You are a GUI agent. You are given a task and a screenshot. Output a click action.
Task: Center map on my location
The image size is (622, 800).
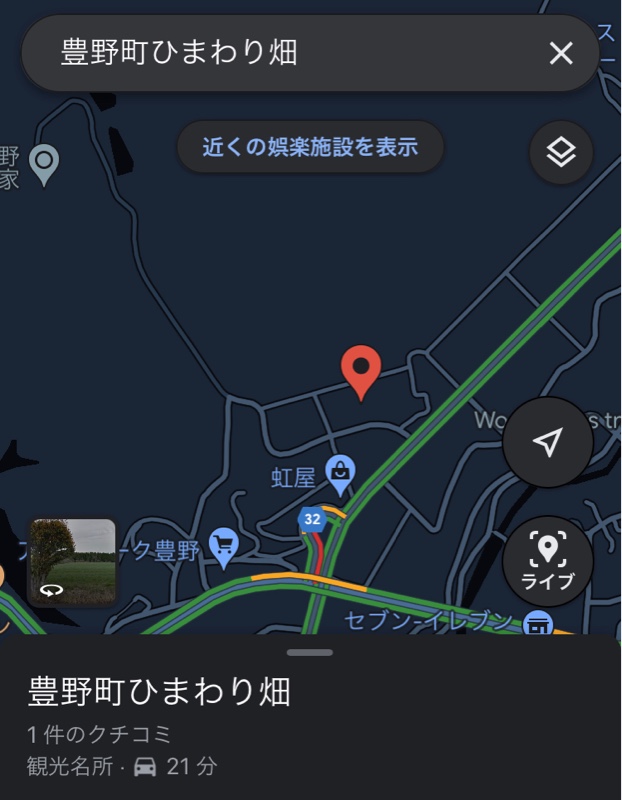click(x=547, y=441)
